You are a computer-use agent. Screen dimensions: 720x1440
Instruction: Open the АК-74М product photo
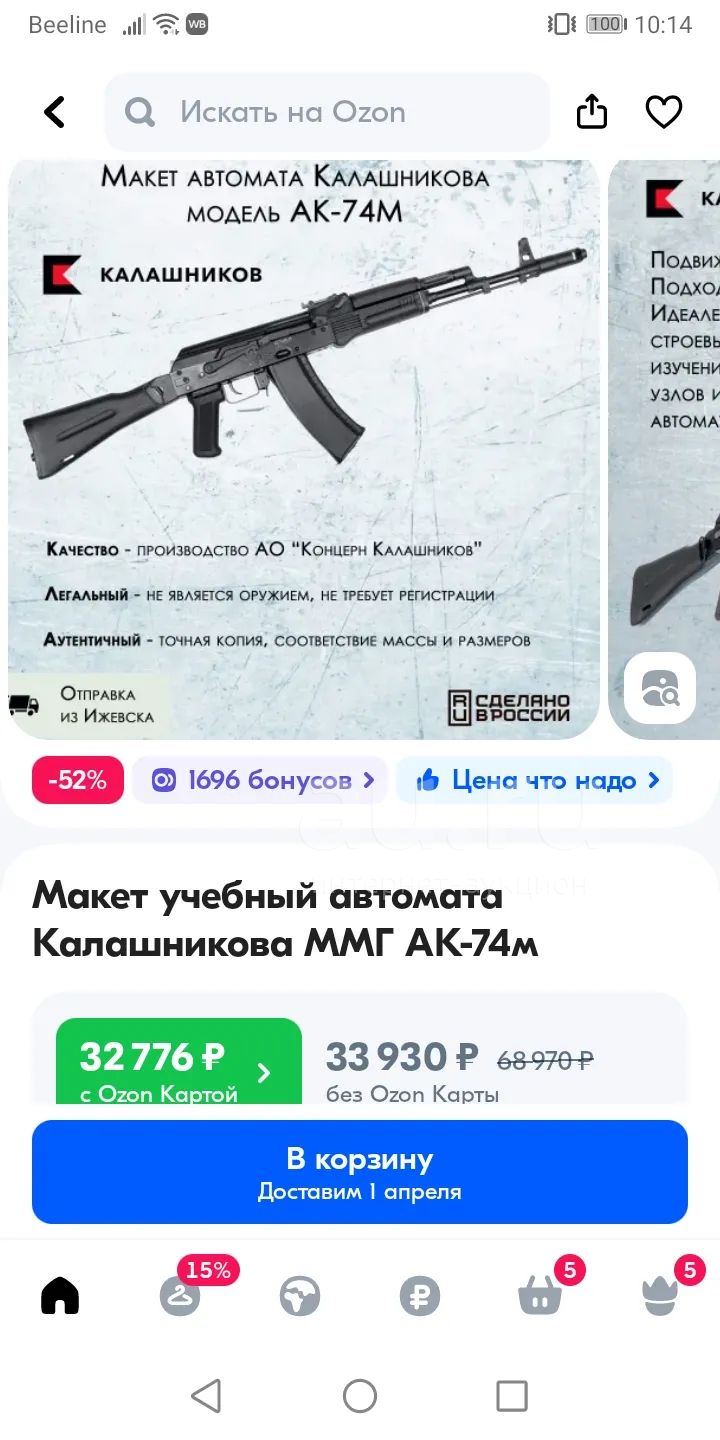tap(304, 448)
